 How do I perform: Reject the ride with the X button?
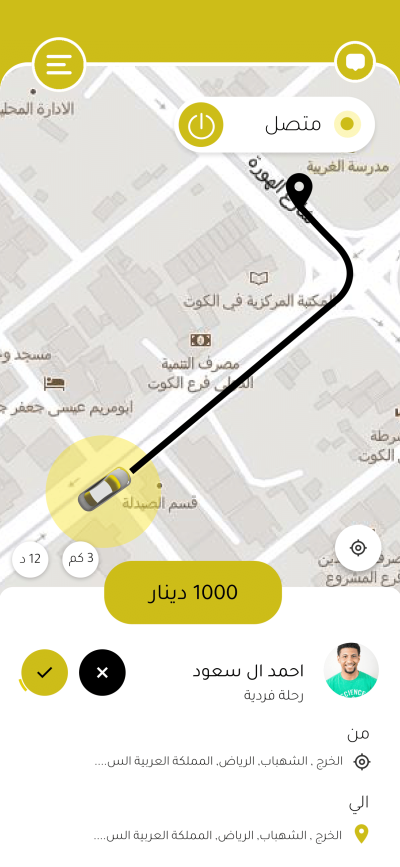pos(102,672)
